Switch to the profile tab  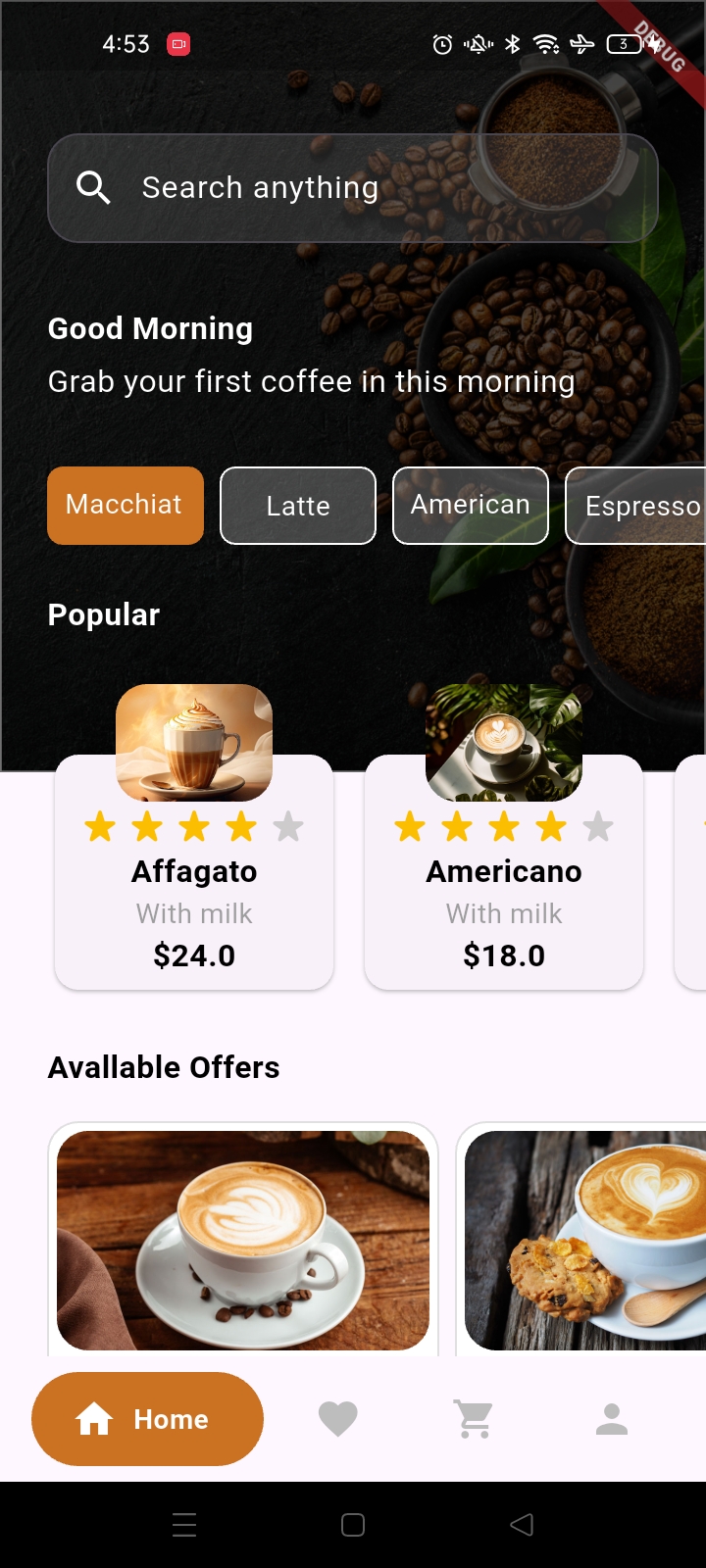[612, 1419]
